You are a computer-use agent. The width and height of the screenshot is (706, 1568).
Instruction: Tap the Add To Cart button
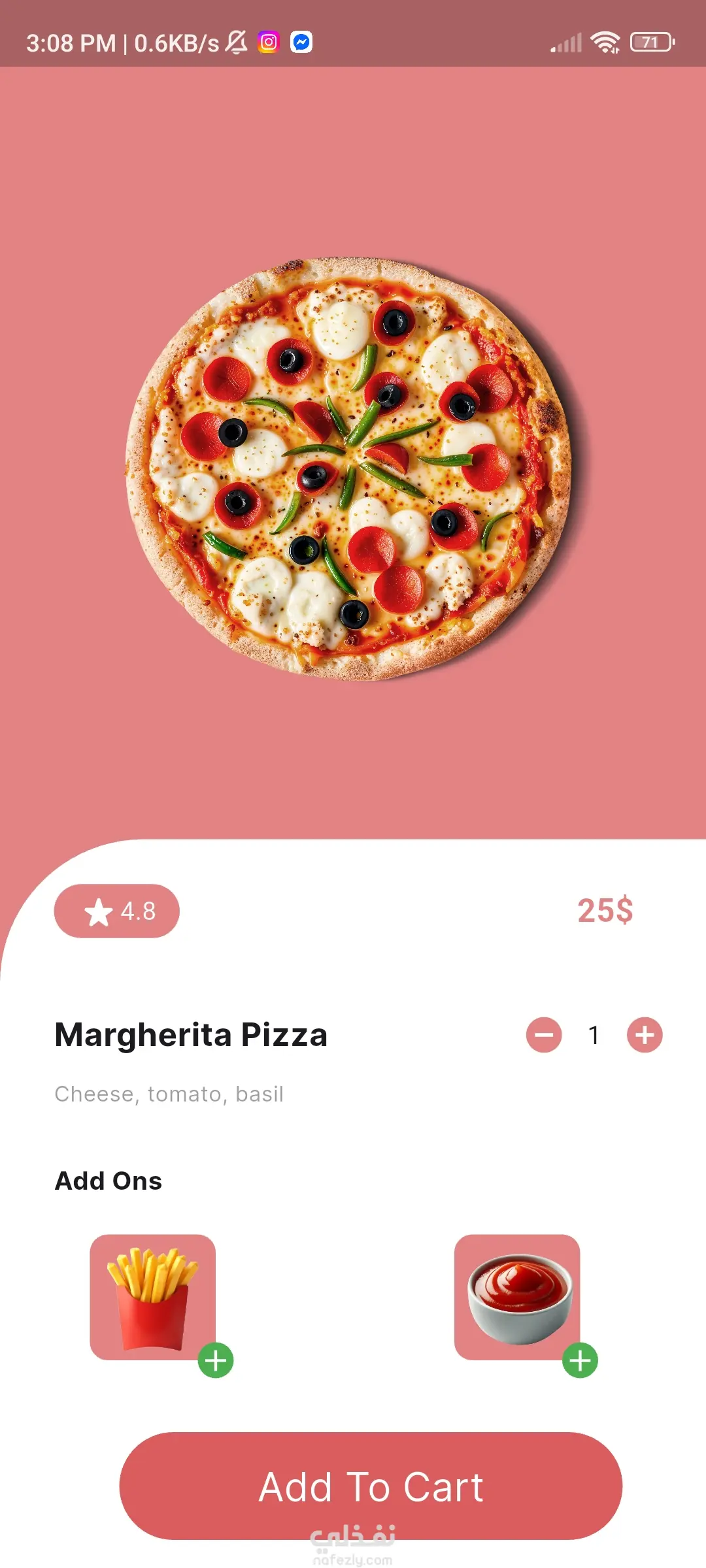pyautogui.click(x=371, y=1486)
